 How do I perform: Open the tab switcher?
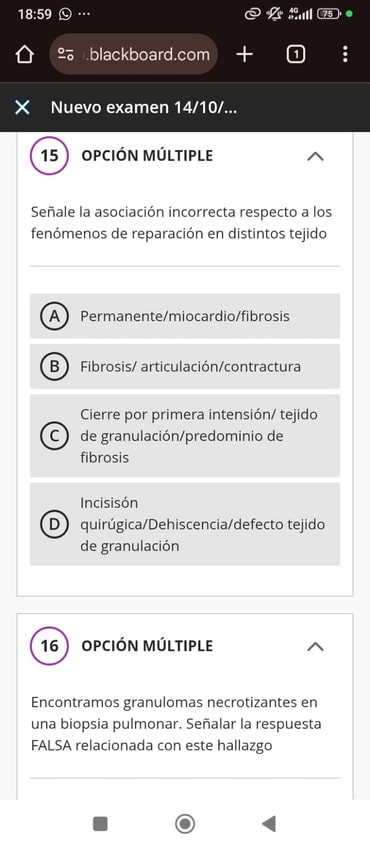click(x=295, y=54)
